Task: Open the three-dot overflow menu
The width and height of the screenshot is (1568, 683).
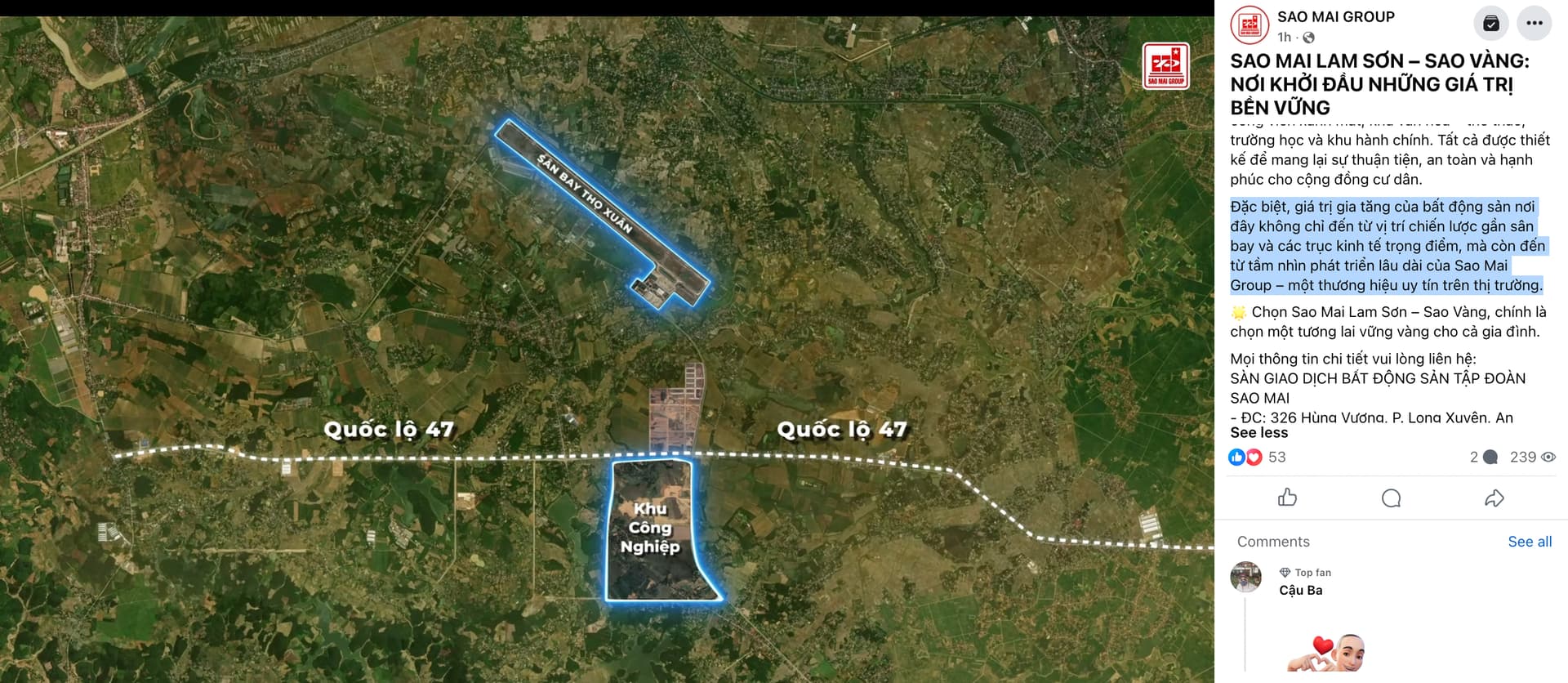Action: 1534,23
